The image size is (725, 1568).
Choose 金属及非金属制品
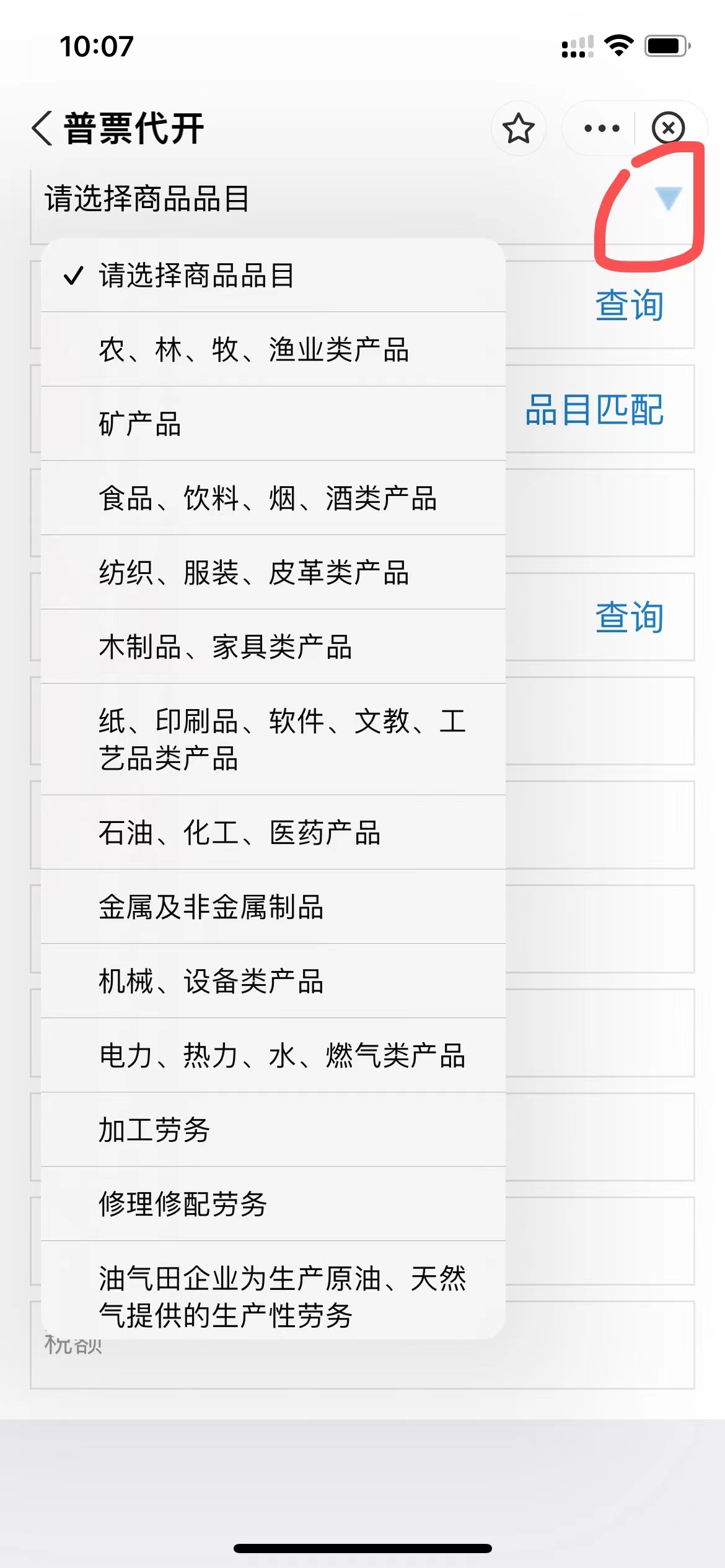(273, 907)
